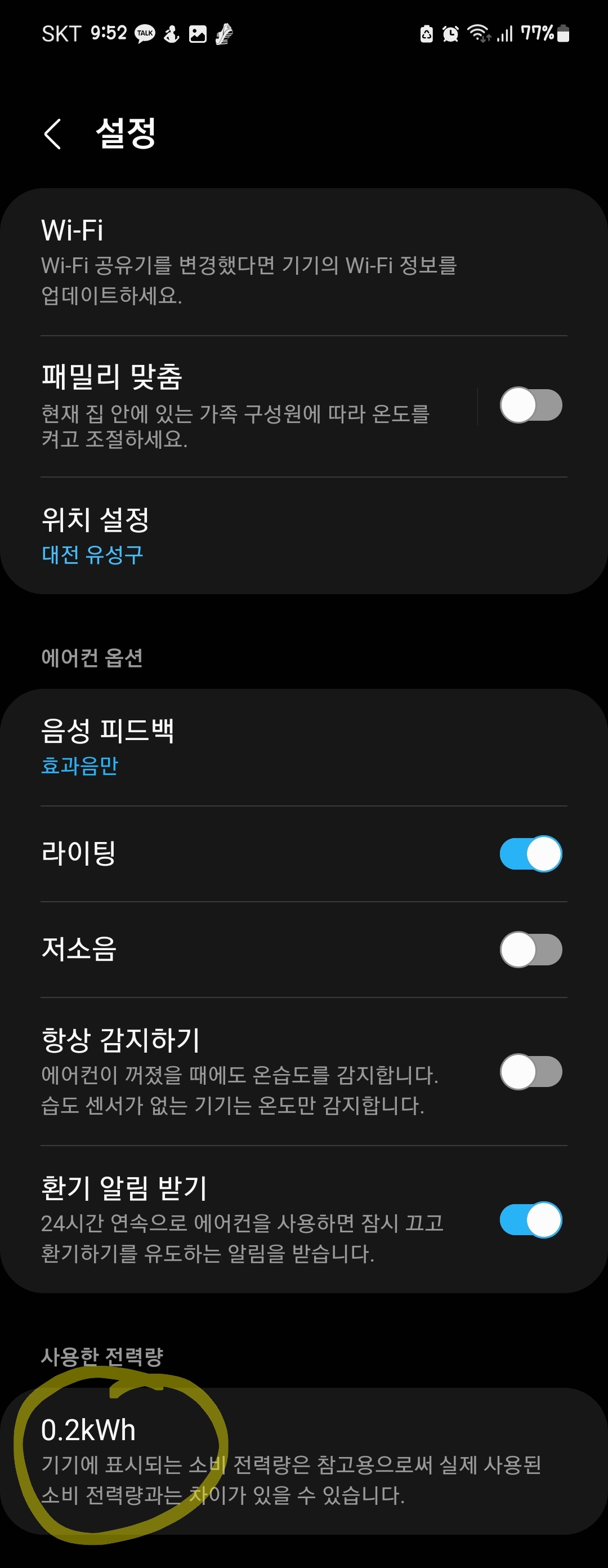Turn off 환기 알림 받기 notifications
Image resolution: width=608 pixels, height=1568 pixels.
tap(532, 1220)
